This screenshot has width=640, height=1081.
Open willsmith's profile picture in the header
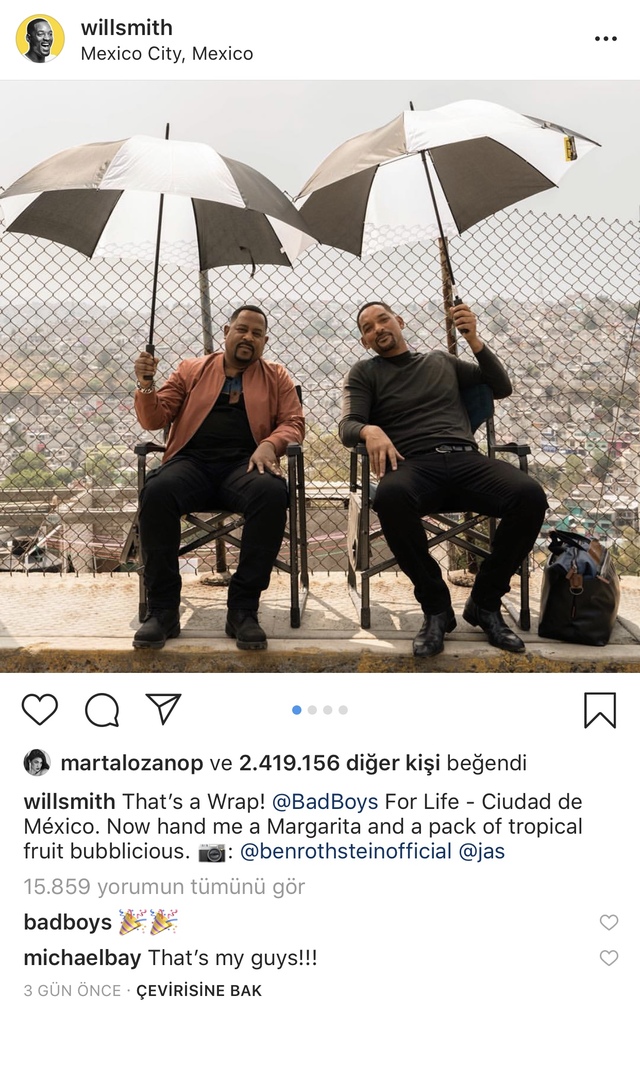(40, 39)
